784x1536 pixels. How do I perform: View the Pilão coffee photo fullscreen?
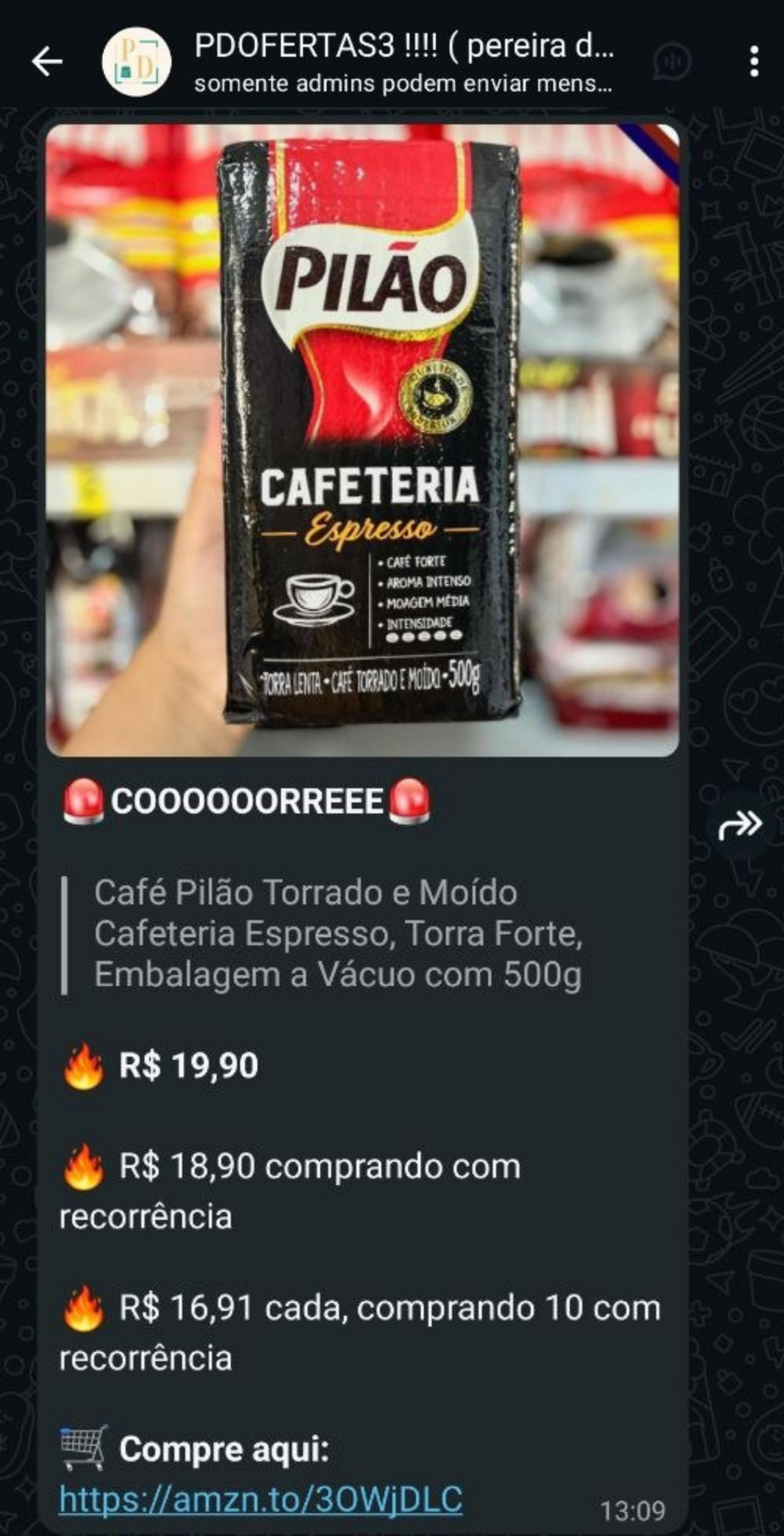tap(362, 440)
